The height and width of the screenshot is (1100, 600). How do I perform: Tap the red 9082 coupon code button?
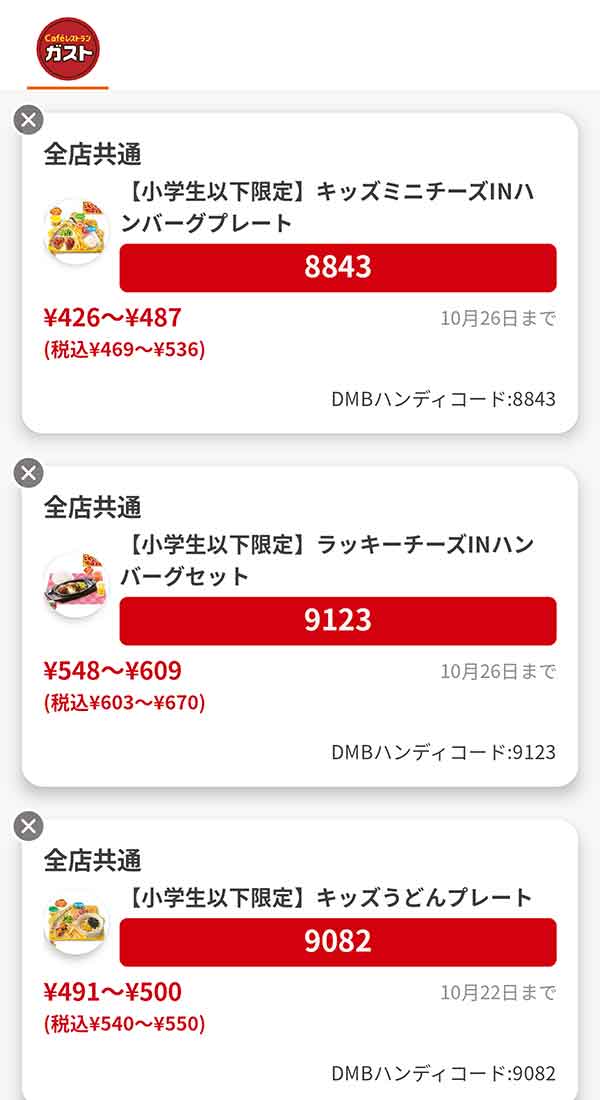click(x=338, y=941)
